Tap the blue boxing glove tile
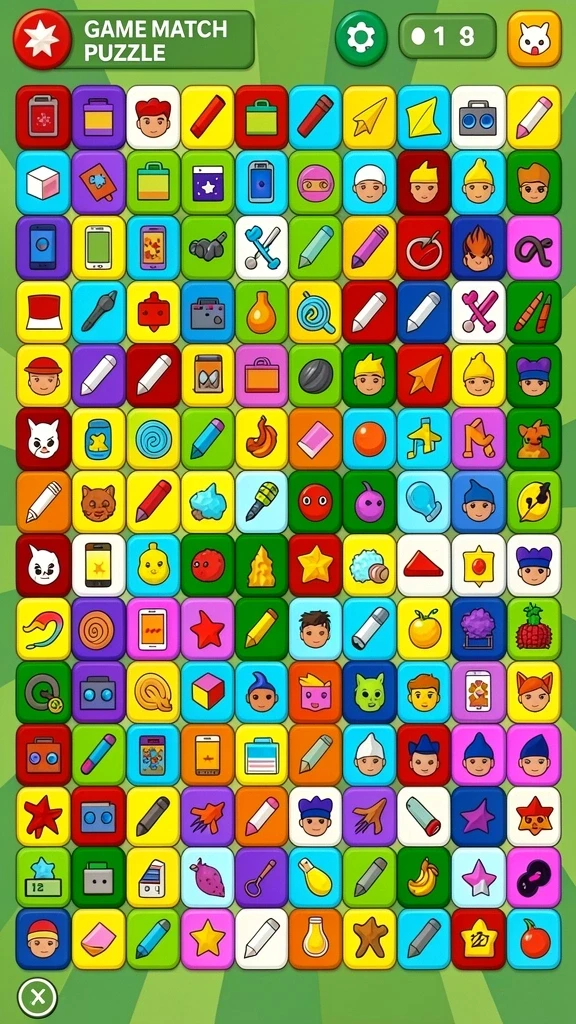This screenshot has height=1024, width=576. click(424, 502)
